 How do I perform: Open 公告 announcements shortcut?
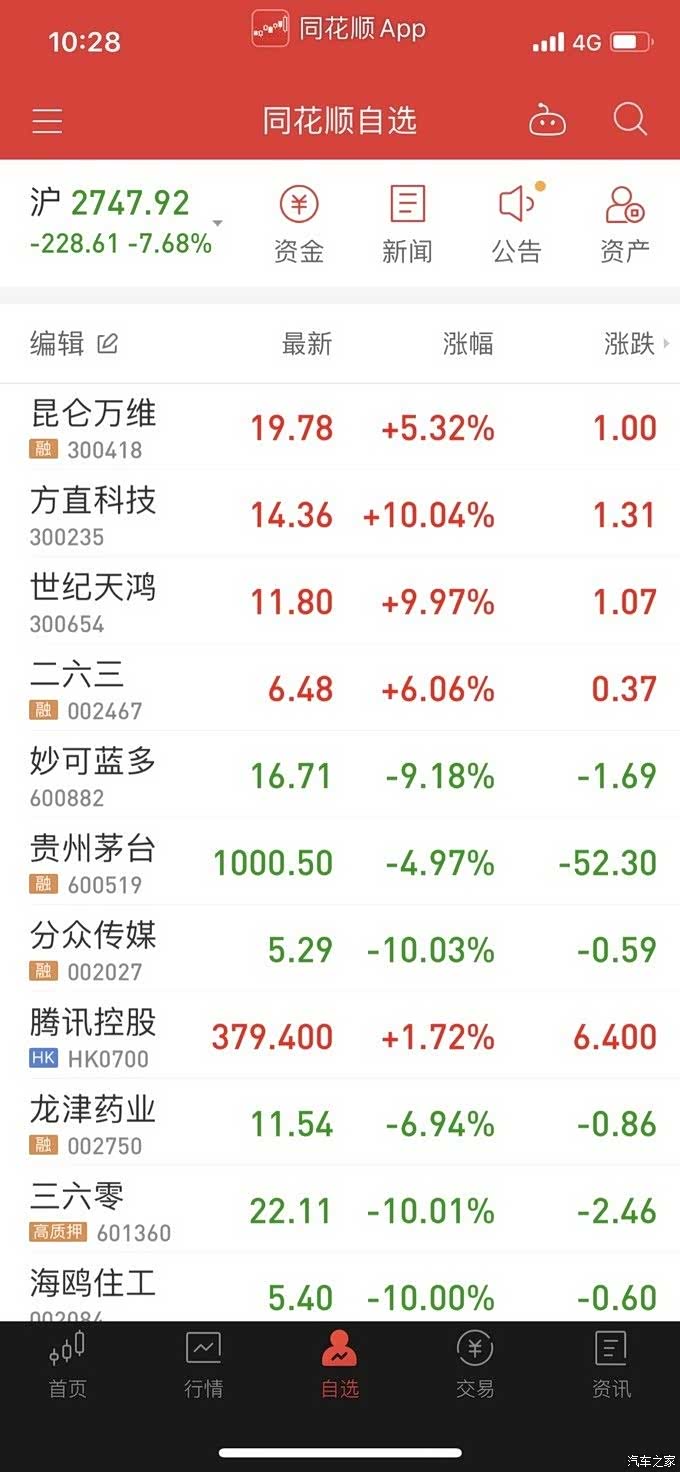[x=516, y=224]
